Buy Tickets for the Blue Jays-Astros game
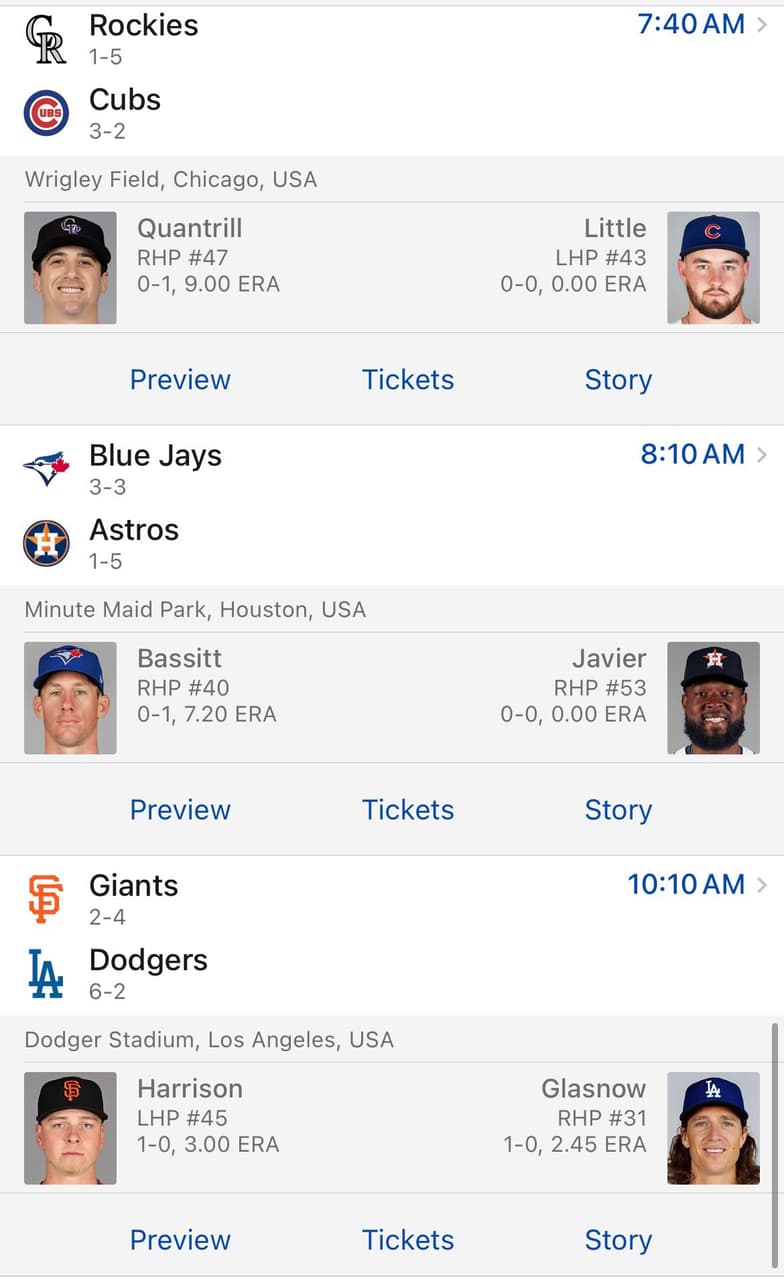This screenshot has width=784, height=1279. click(408, 809)
